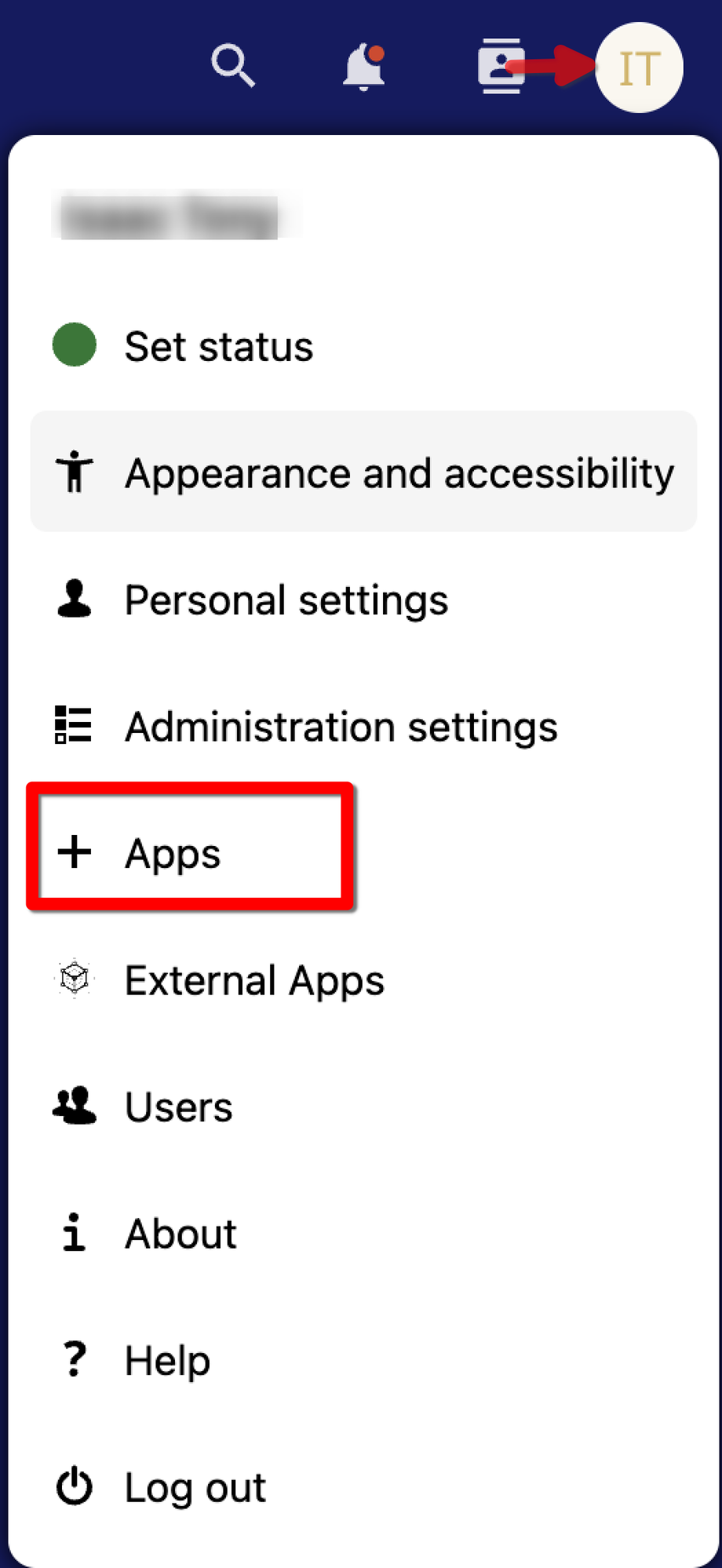Open the search magnifier icon
This screenshot has width=722, height=1568.
pyautogui.click(x=233, y=66)
